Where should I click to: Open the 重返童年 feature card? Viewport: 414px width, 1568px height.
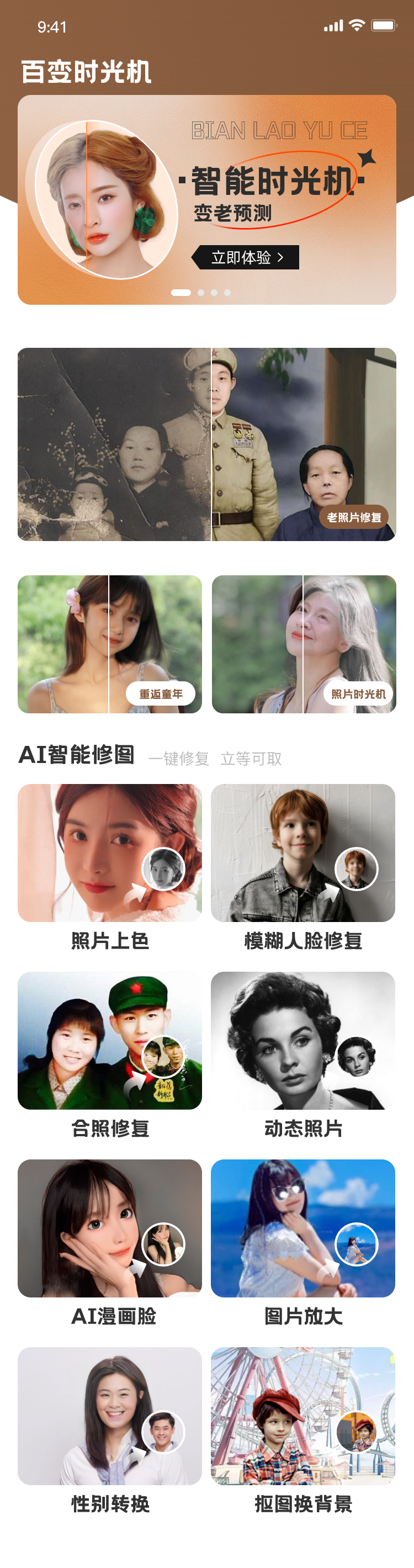(110, 644)
